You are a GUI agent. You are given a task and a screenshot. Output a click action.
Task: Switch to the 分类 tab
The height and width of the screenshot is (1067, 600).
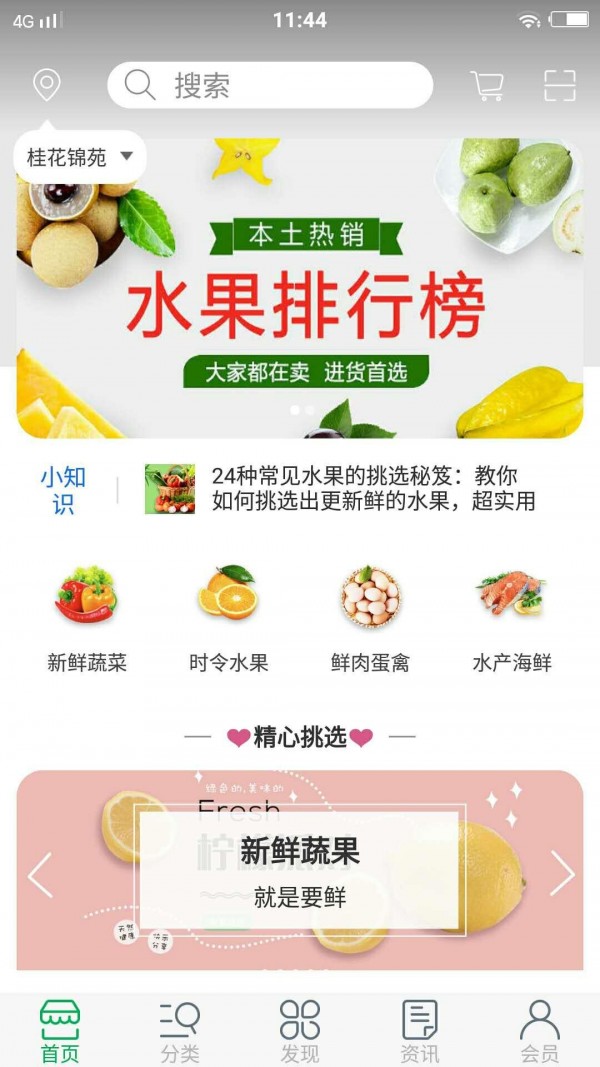pyautogui.click(x=180, y=1032)
